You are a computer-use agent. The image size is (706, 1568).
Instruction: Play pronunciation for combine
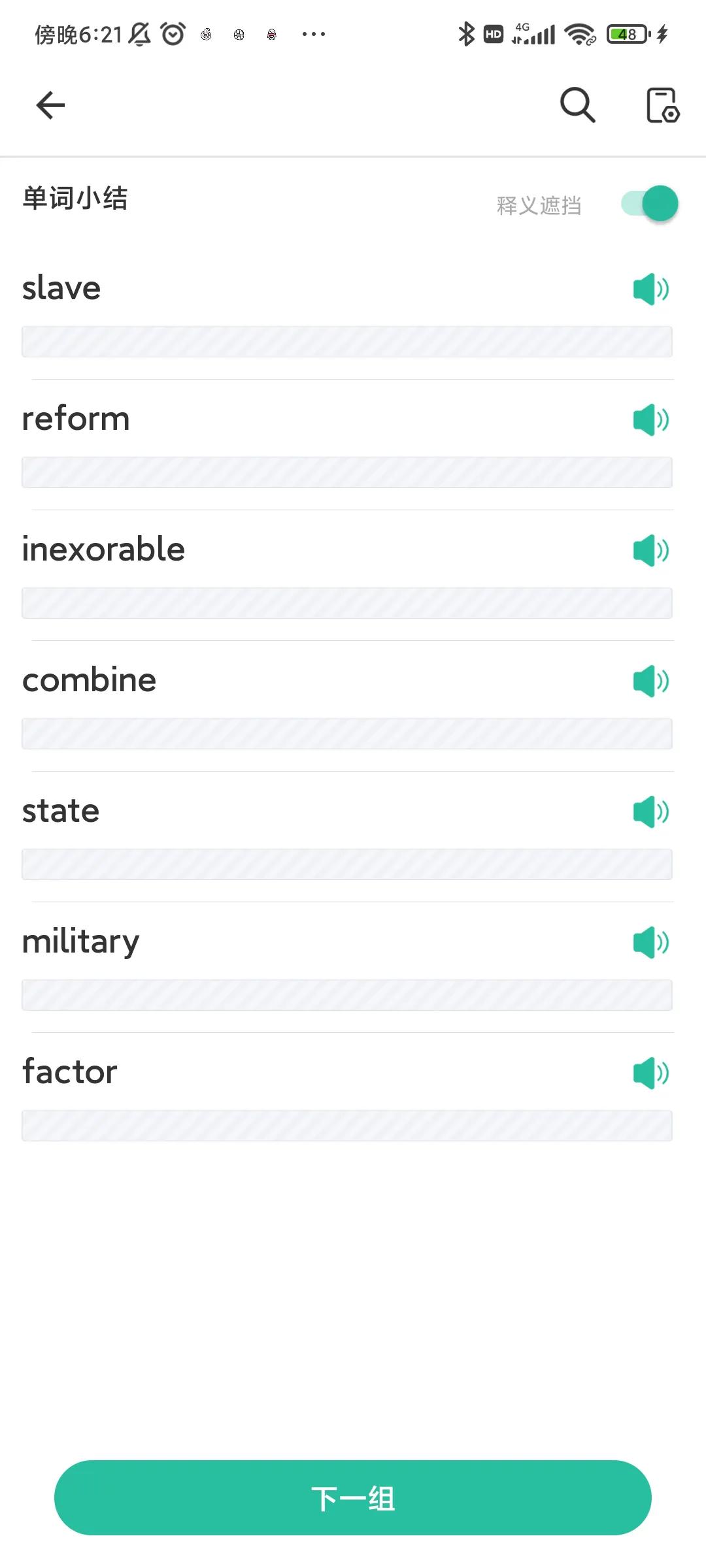coord(650,681)
